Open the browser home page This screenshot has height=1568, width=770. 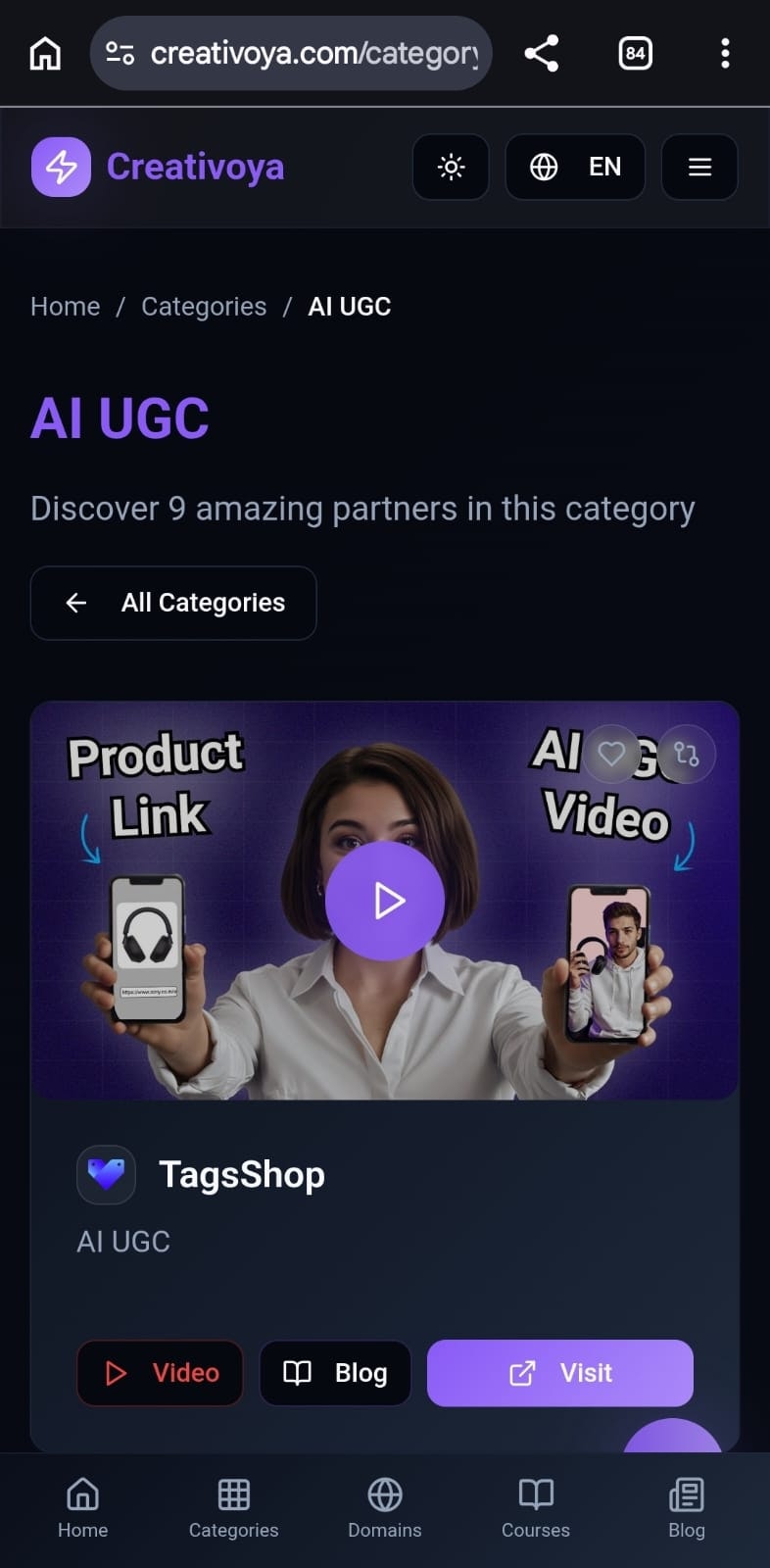[x=45, y=53]
